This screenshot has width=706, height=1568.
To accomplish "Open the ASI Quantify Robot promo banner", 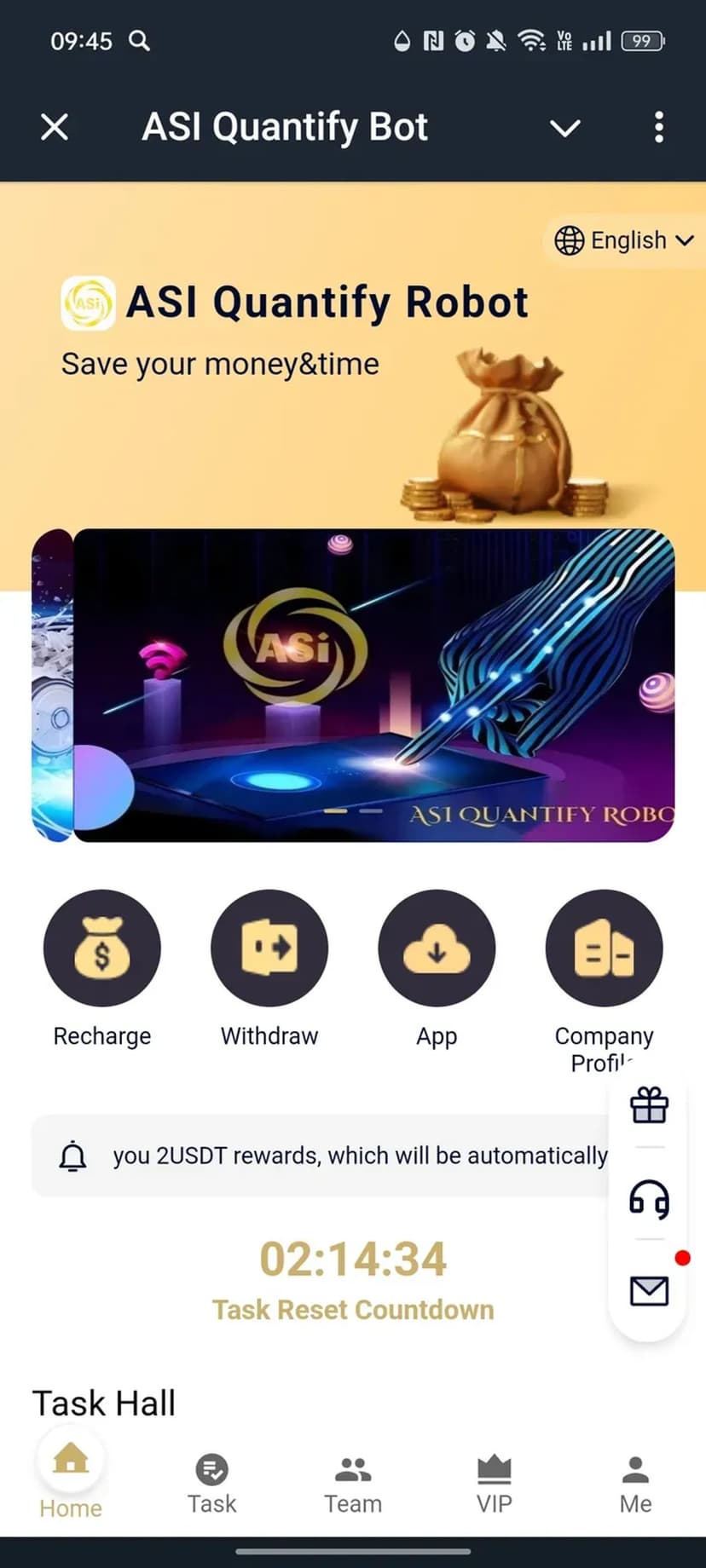I will (373, 685).
